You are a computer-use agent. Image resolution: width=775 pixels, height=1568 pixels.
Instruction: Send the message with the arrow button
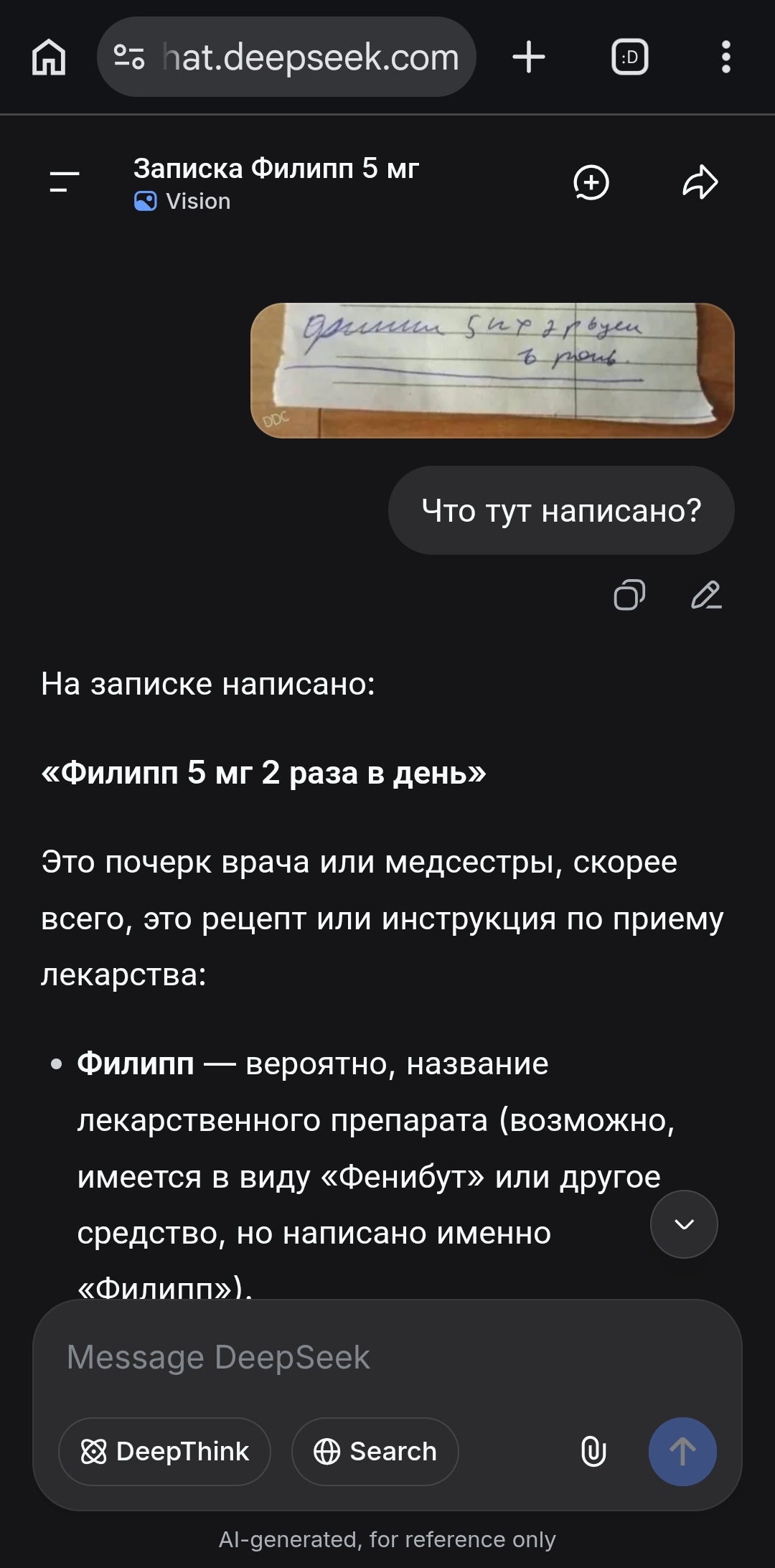682,1451
